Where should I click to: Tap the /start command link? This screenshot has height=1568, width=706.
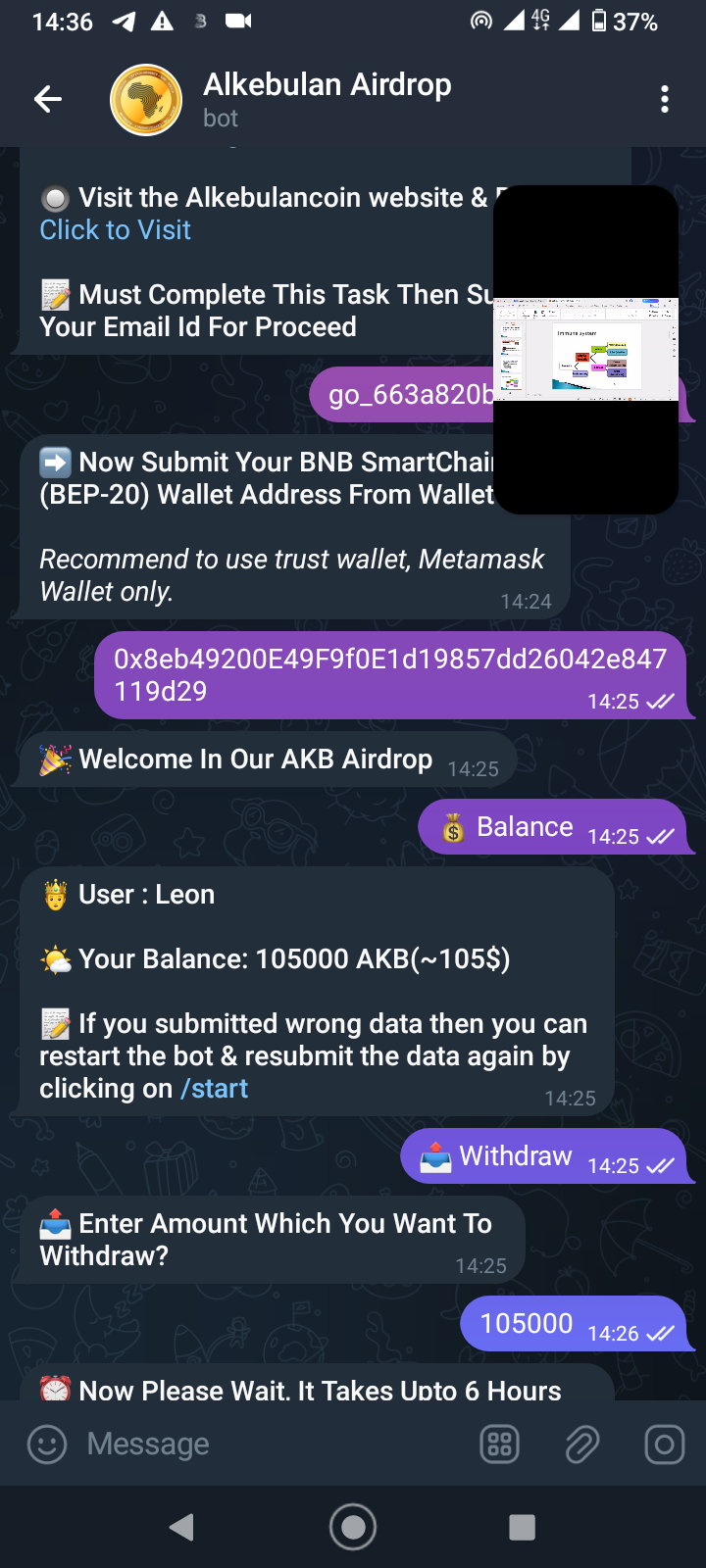[x=214, y=1089]
